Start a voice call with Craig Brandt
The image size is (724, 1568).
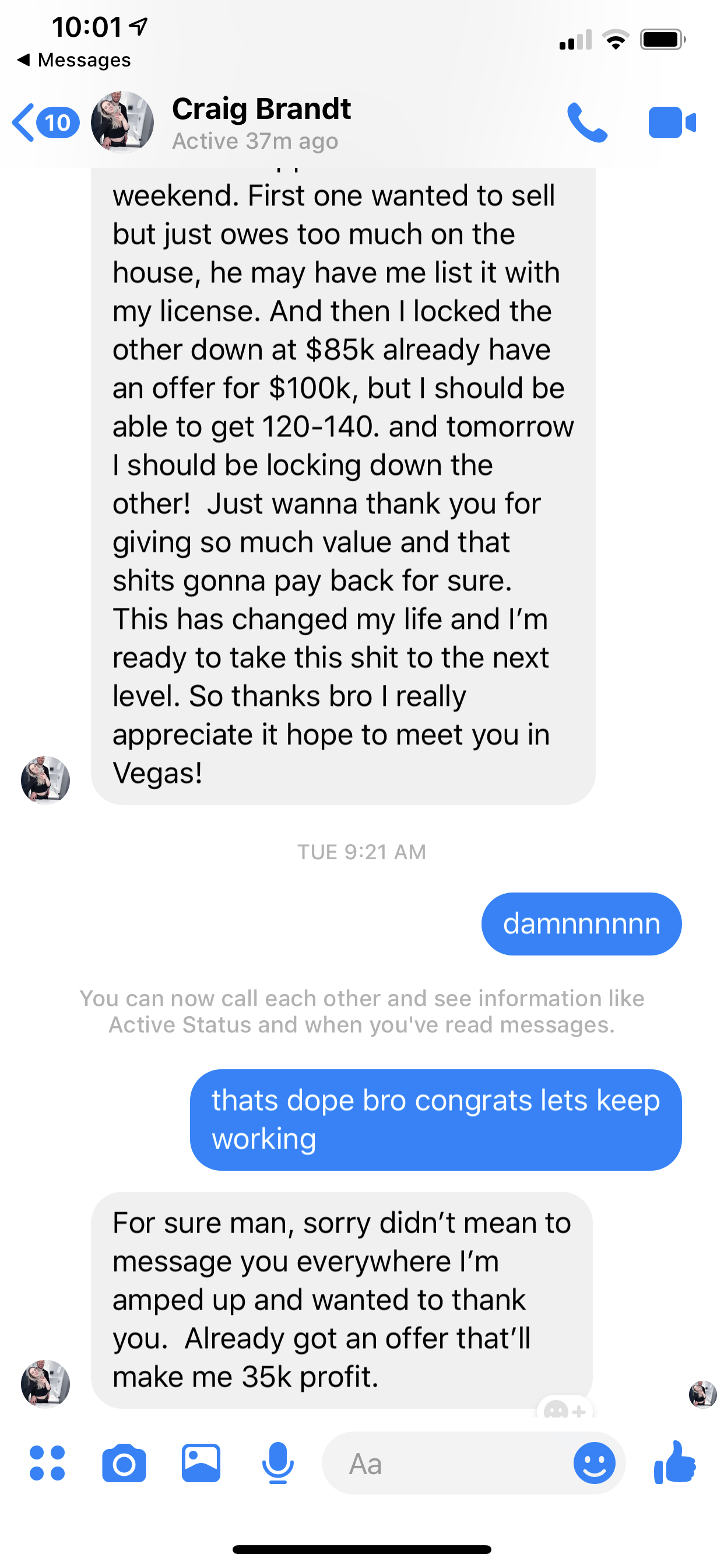(x=586, y=123)
